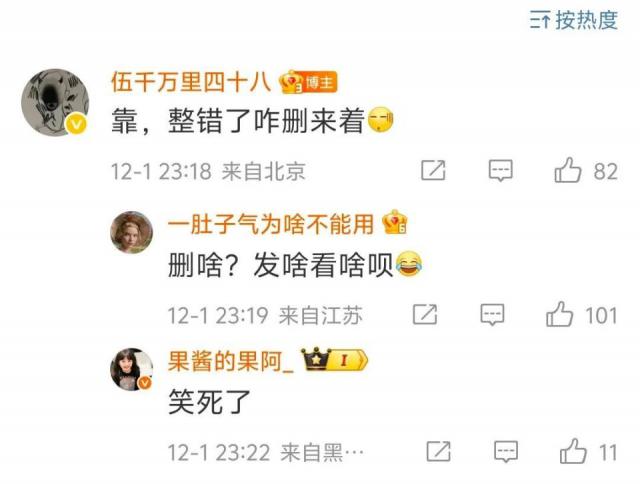The height and width of the screenshot is (484, 640).
Task: Reply to 伍千万里四十八's comment
Action: tap(500, 171)
